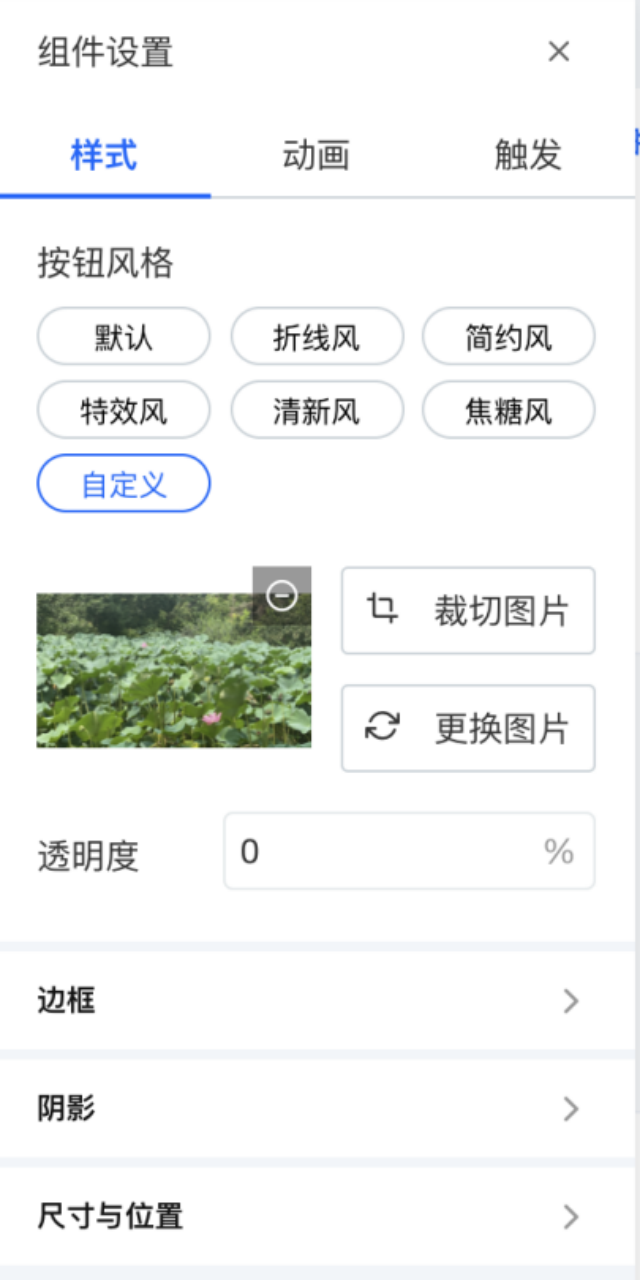The width and height of the screenshot is (640, 1280).
Task: Switch to the 动画 tab
Action: point(316,155)
